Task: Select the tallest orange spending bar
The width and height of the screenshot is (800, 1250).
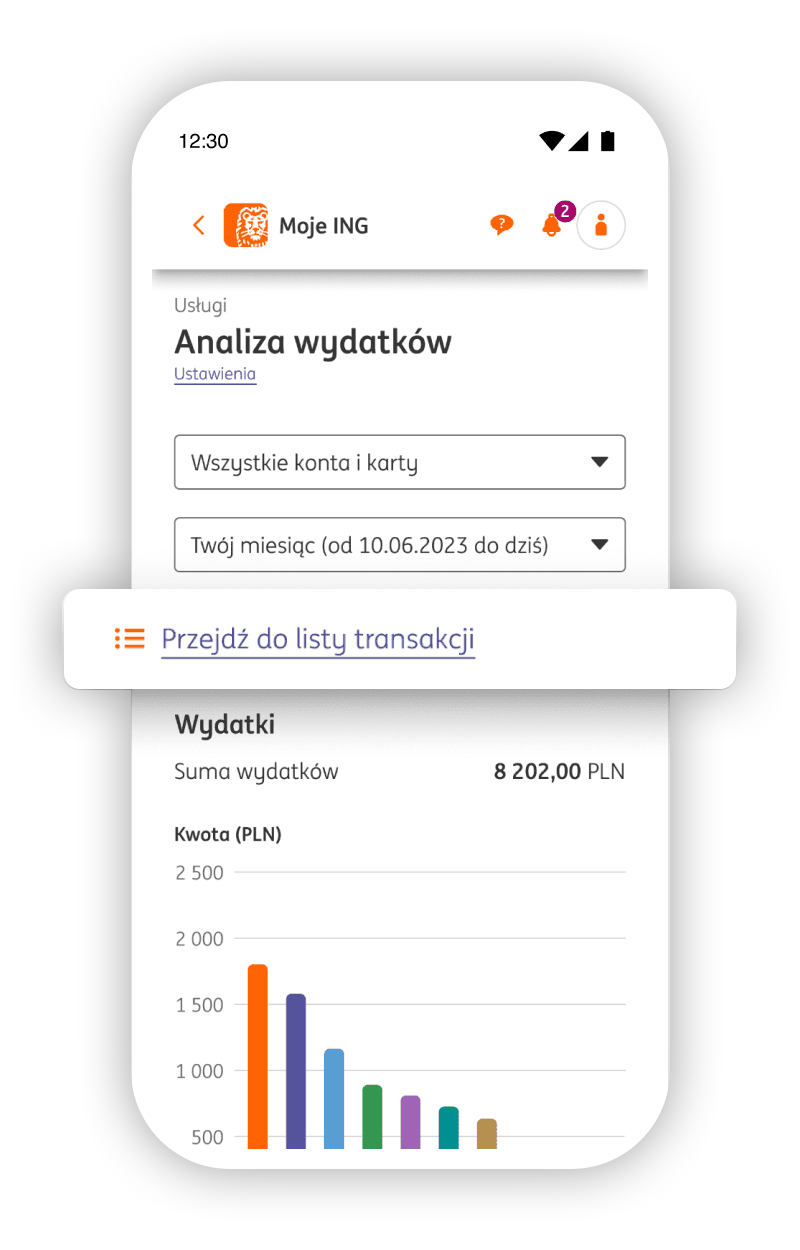Action: [x=258, y=1050]
